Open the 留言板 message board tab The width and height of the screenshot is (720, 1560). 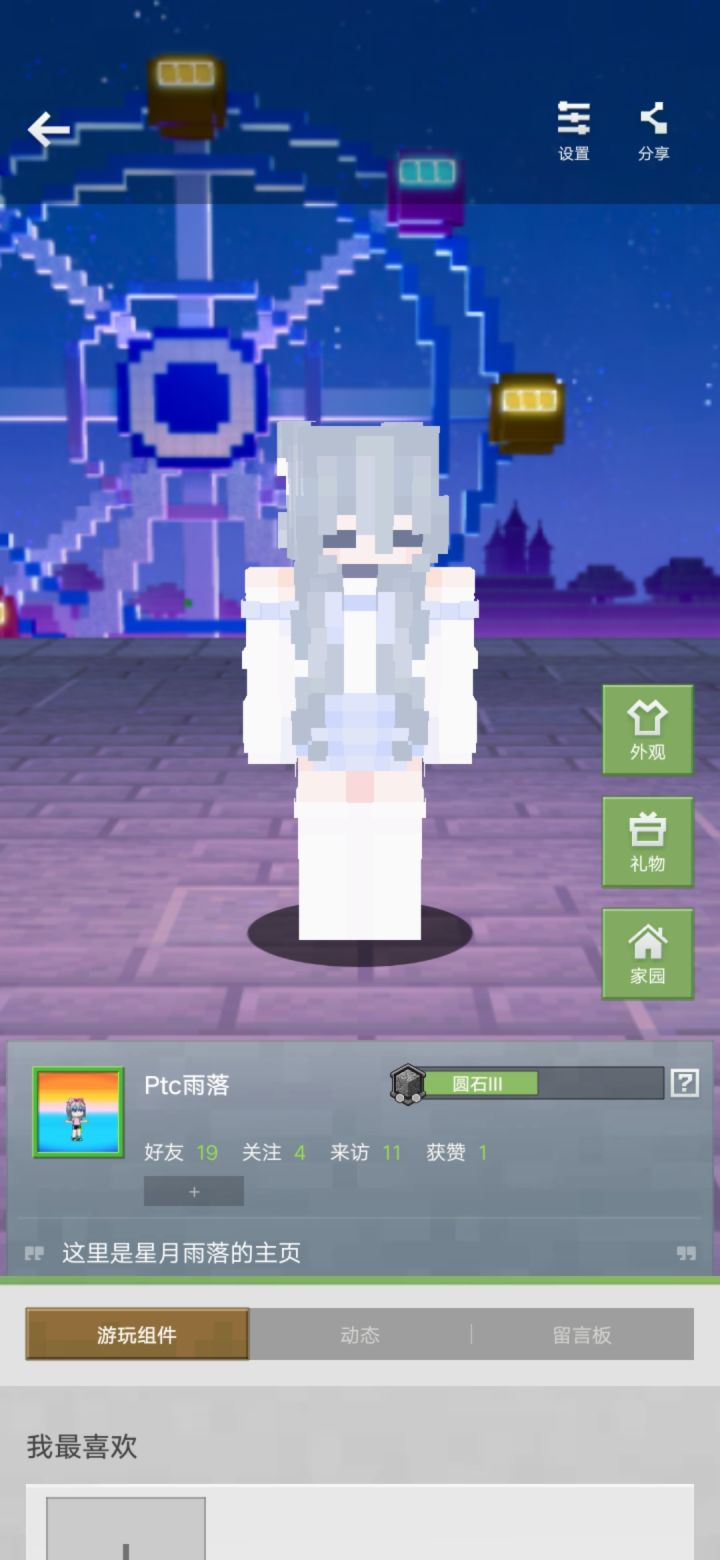580,1334
